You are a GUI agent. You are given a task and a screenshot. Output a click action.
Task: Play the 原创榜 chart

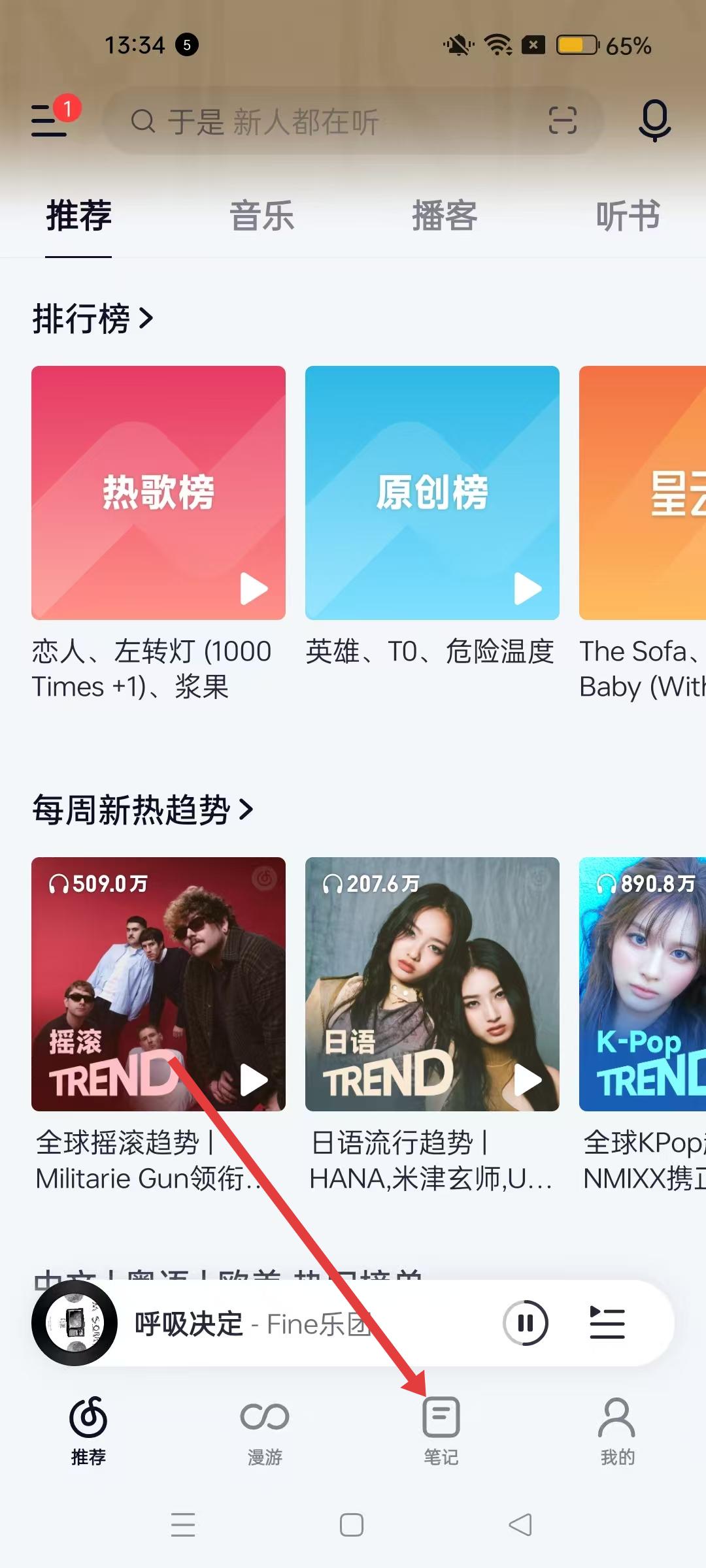(527, 589)
